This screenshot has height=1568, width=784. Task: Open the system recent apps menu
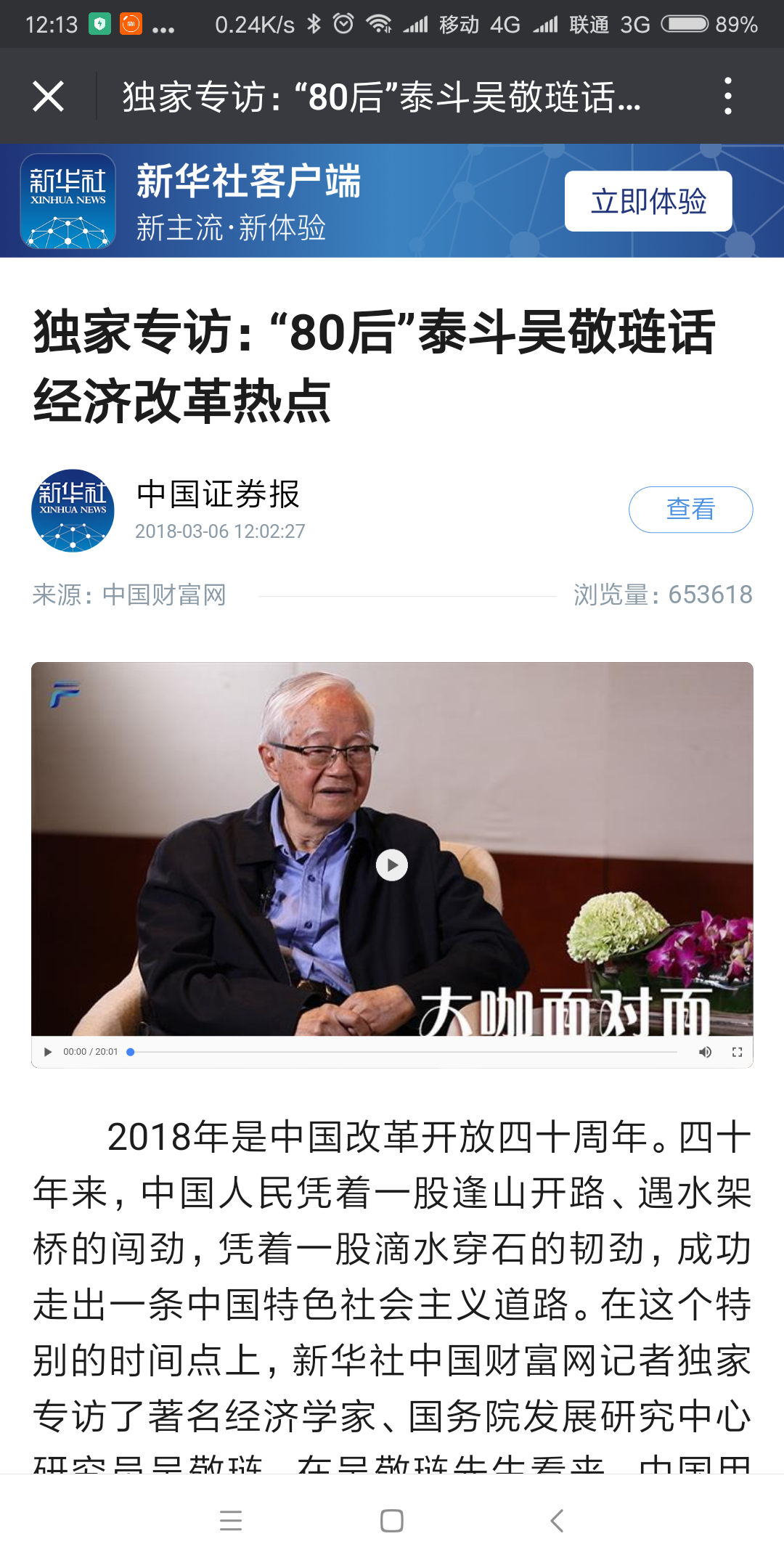[231, 1520]
